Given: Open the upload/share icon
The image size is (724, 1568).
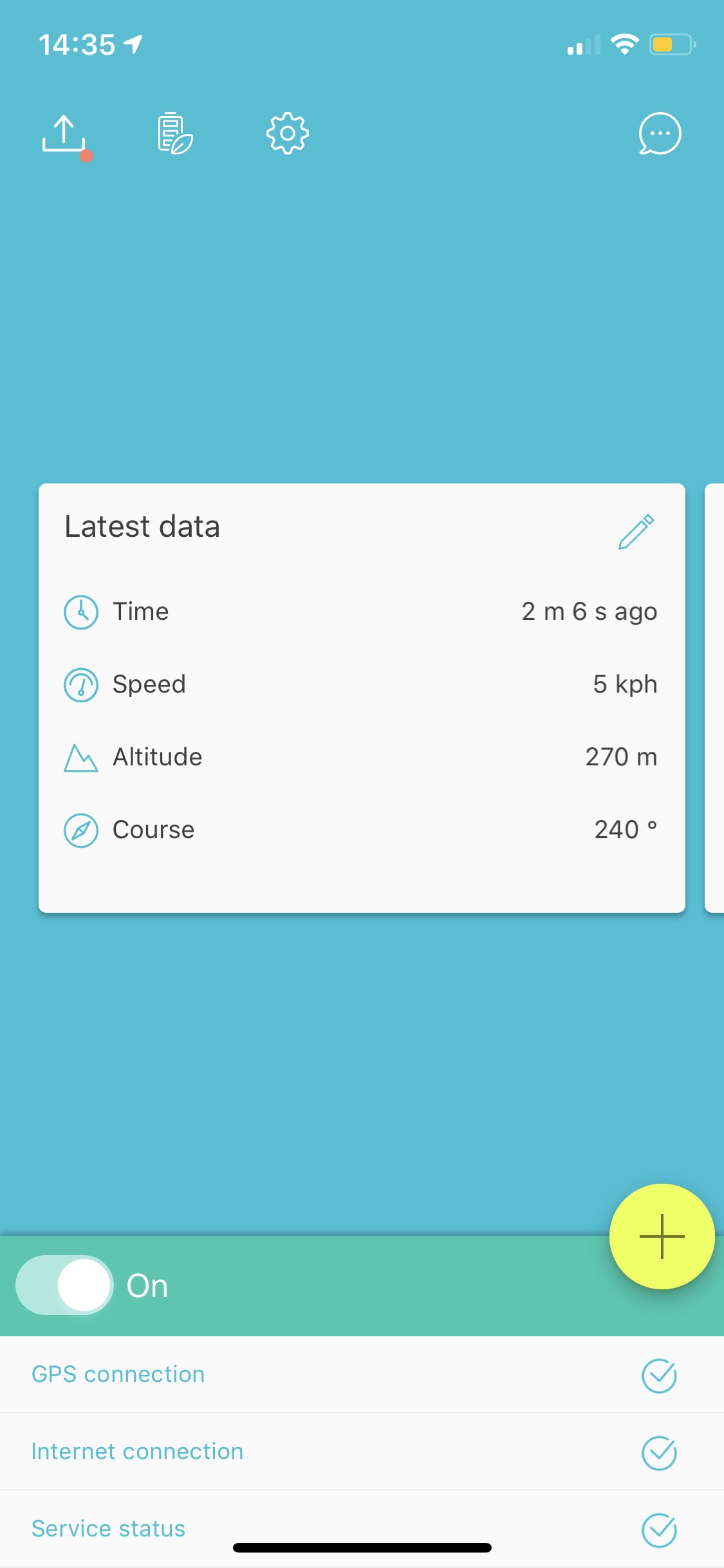Looking at the screenshot, I should [x=64, y=135].
